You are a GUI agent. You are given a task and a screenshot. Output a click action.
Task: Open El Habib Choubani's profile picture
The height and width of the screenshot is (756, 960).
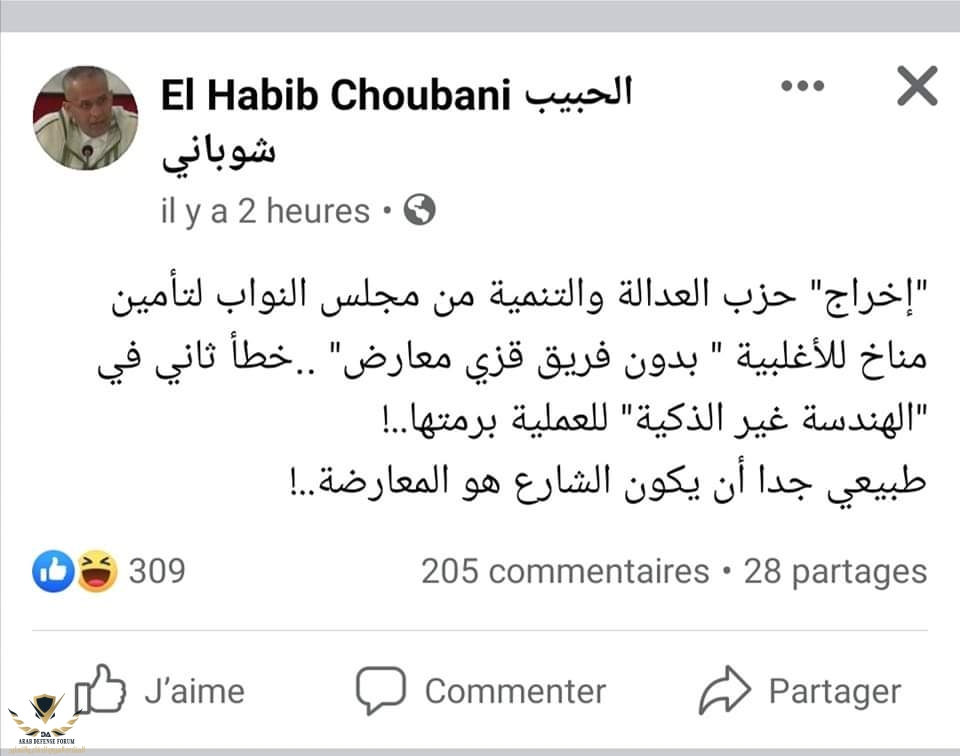(x=86, y=118)
